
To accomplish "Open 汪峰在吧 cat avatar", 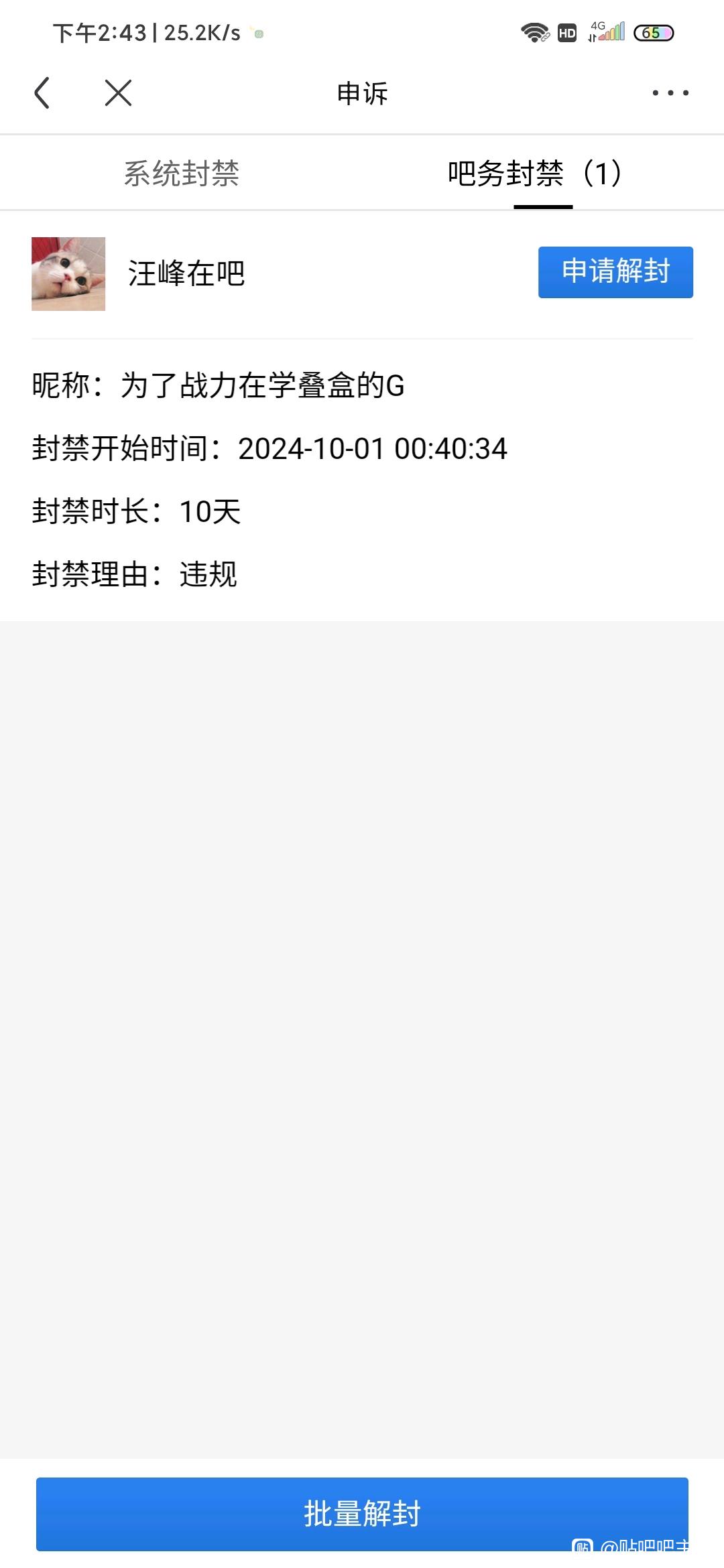I will tap(68, 273).
